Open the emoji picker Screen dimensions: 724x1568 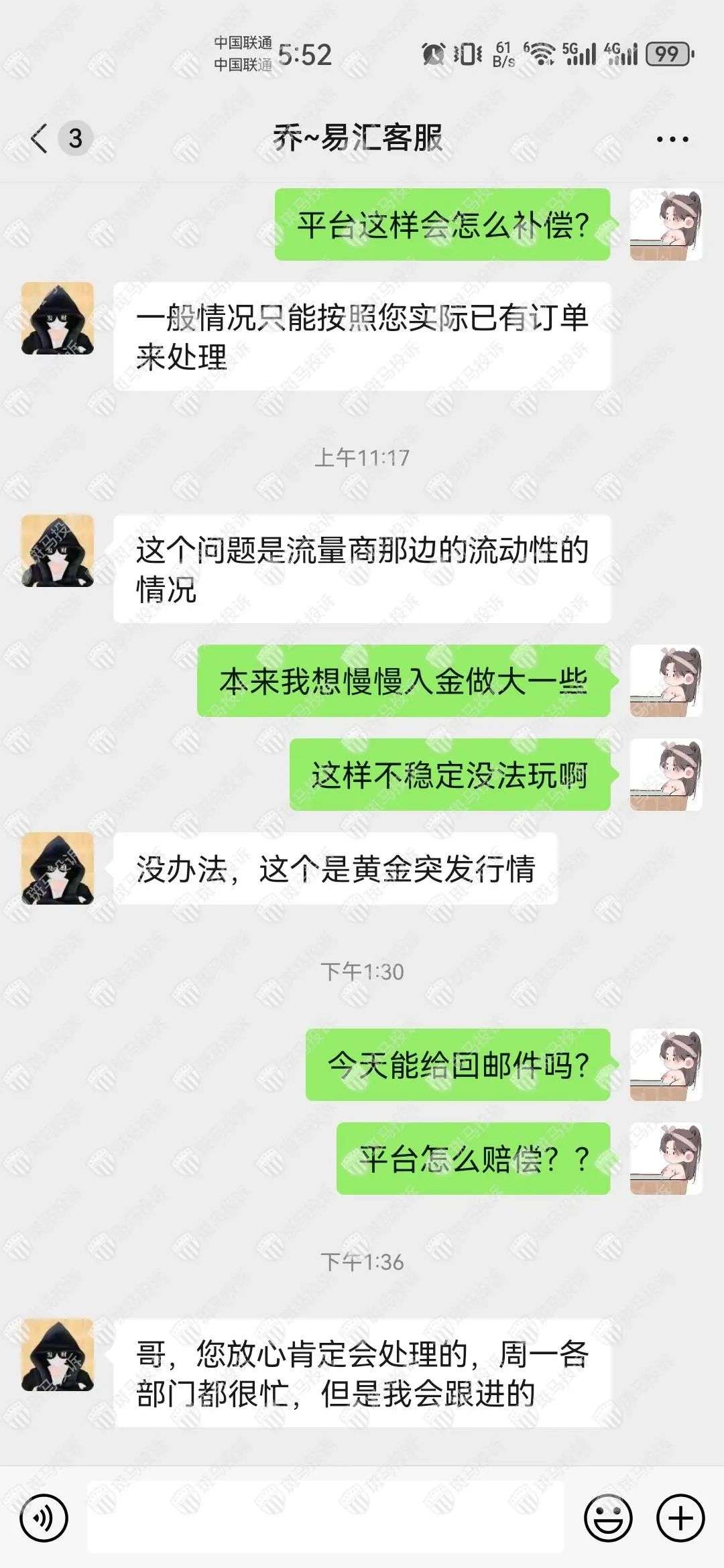coord(608,1518)
